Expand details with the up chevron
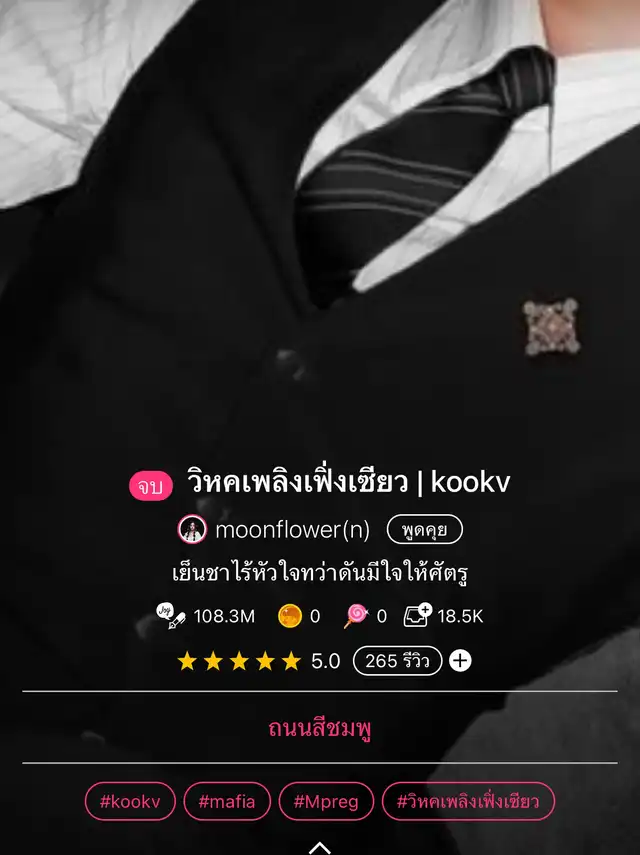Viewport: 640px width, 855px height. pos(320,847)
